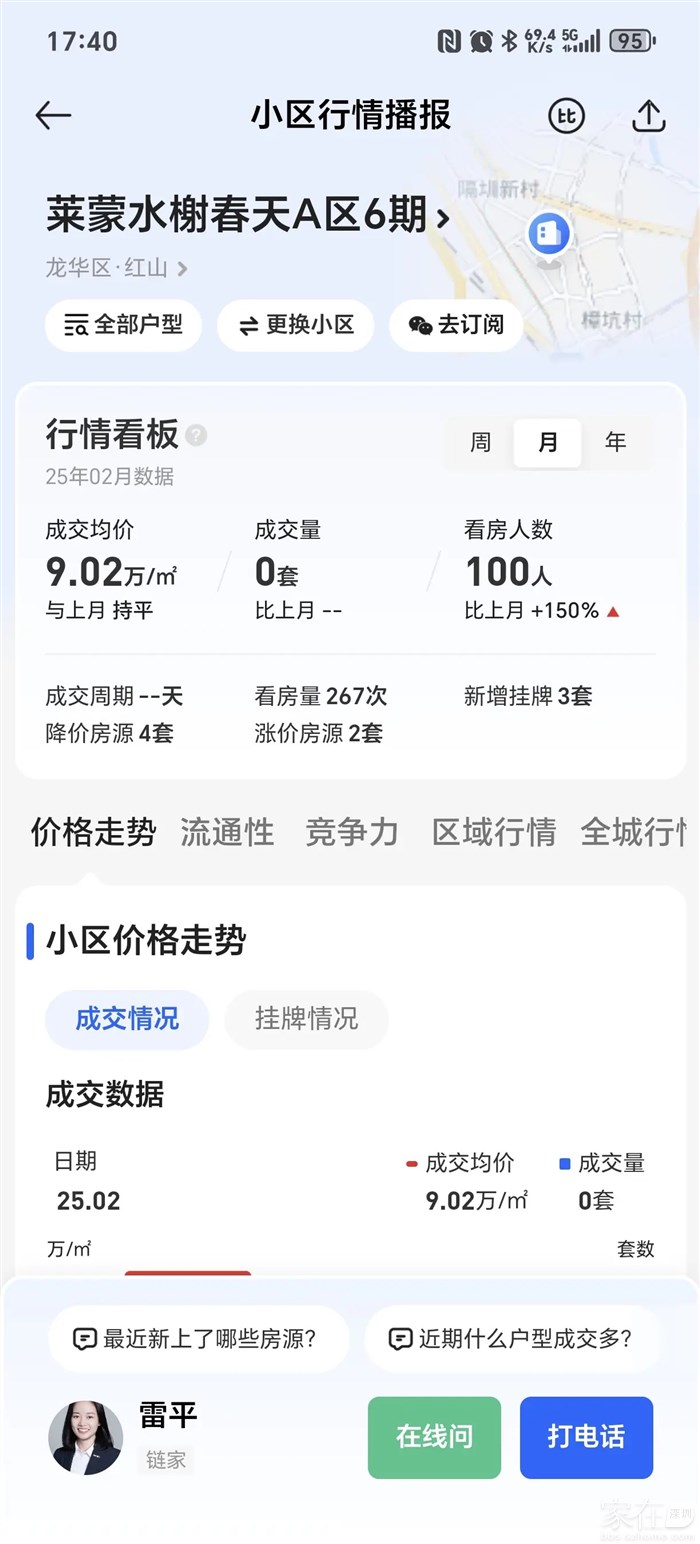
Task: Show the 行情看板 help info icon
Action: coord(197,435)
